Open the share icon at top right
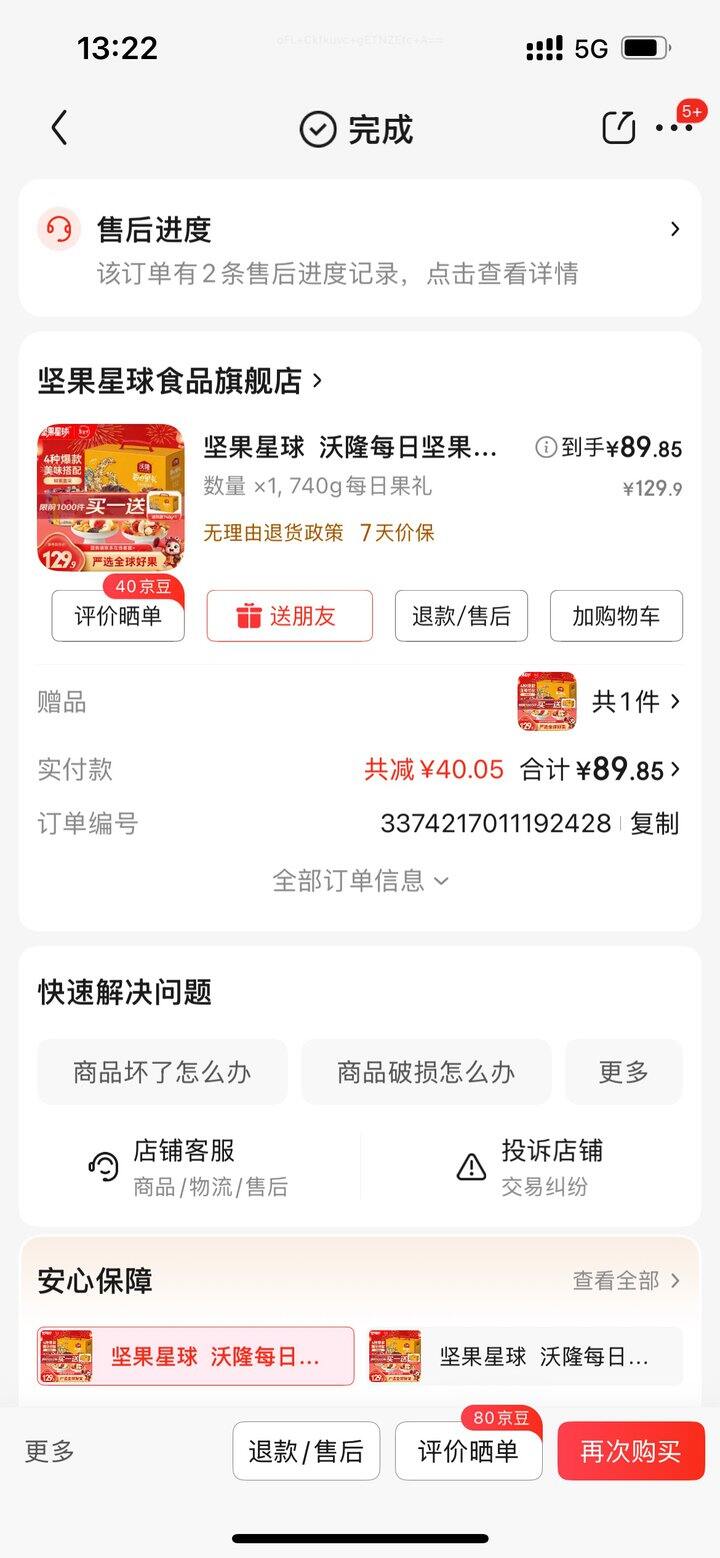Viewport: 720px width, 1558px height. (x=618, y=128)
